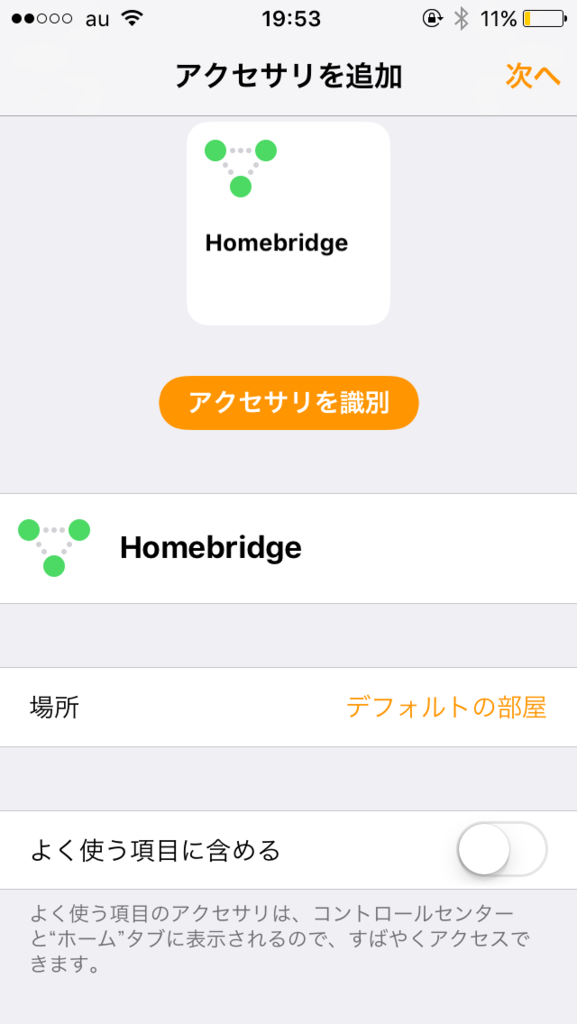Enable the よく使う項目に含める switch
This screenshot has width=577, height=1024.
point(502,849)
